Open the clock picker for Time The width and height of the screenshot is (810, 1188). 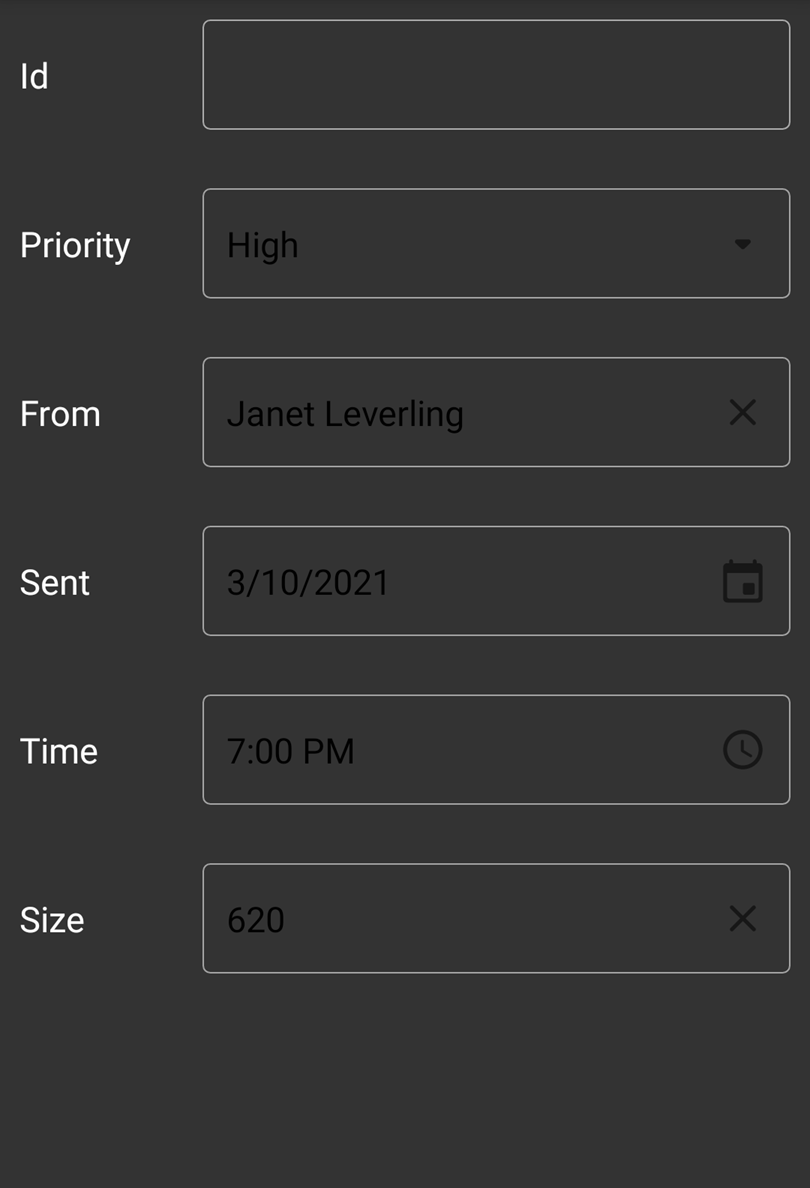(x=742, y=750)
